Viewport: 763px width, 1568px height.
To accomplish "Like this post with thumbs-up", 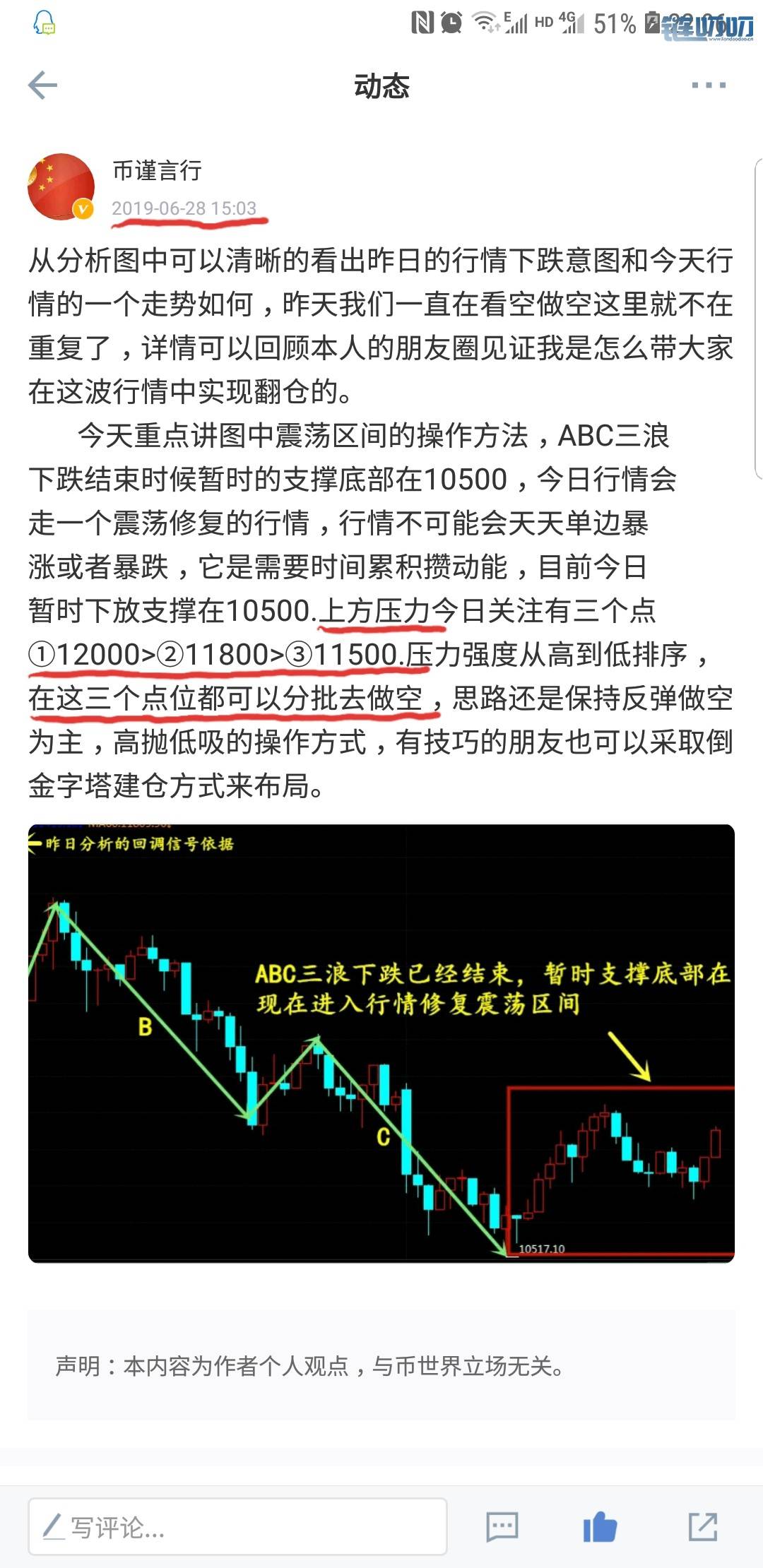I will click(x=600, y=1527).
